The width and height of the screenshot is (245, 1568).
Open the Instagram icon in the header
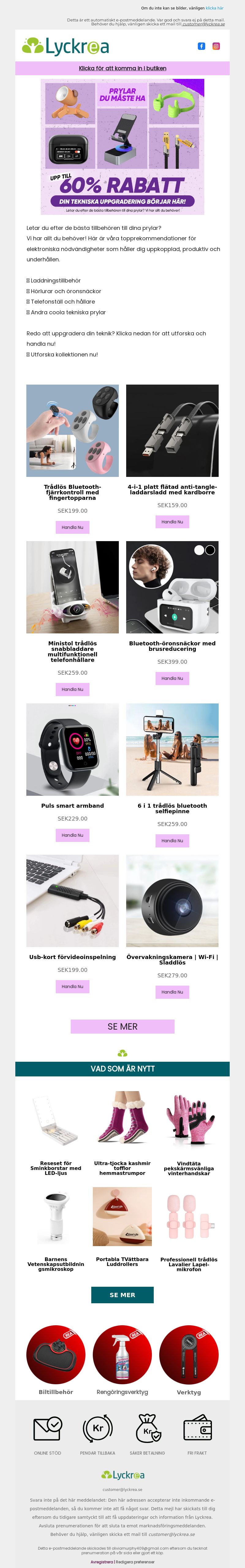click(x=216, y=46)
